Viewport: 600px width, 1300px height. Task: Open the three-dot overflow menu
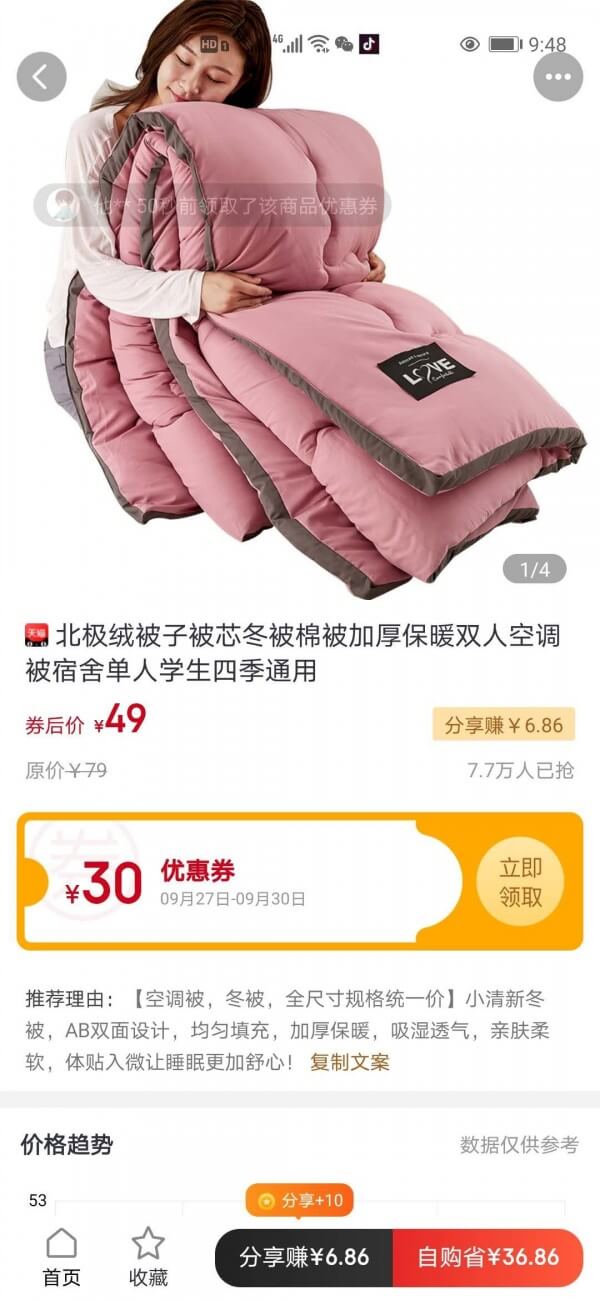point(557,77)
